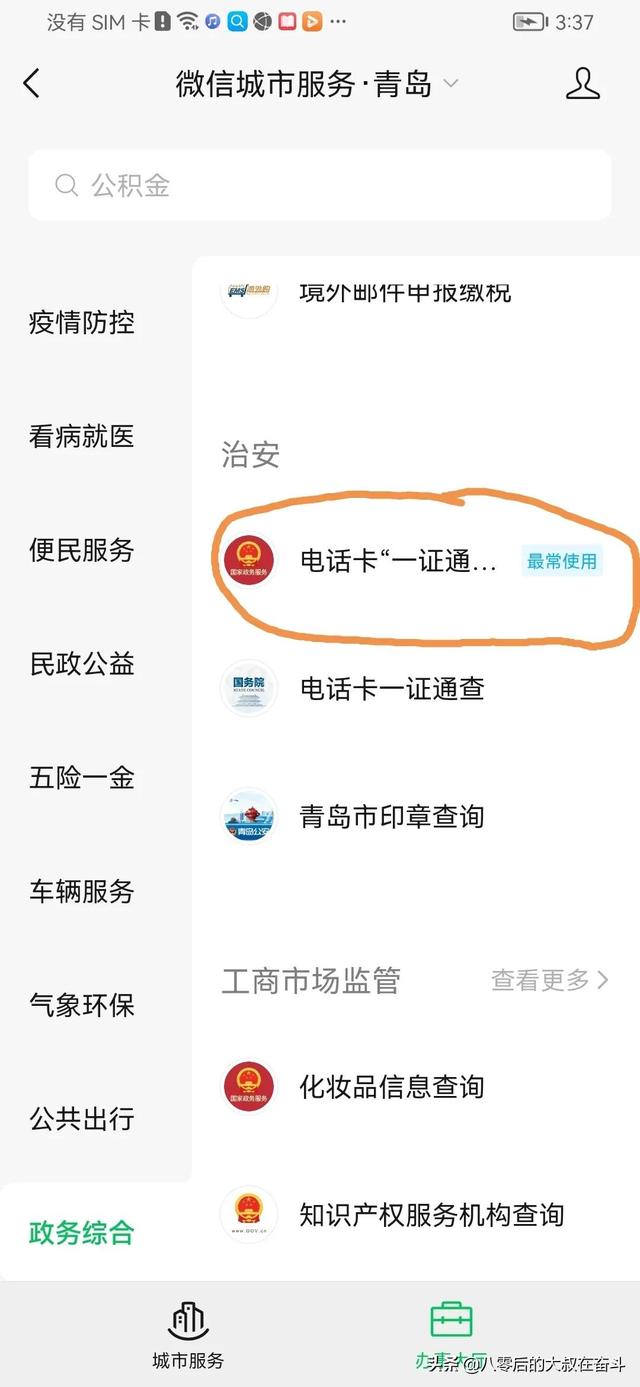Tap 查看更多 for 工商市场监管
This screenshot has height=1387, width=640.
549,980
